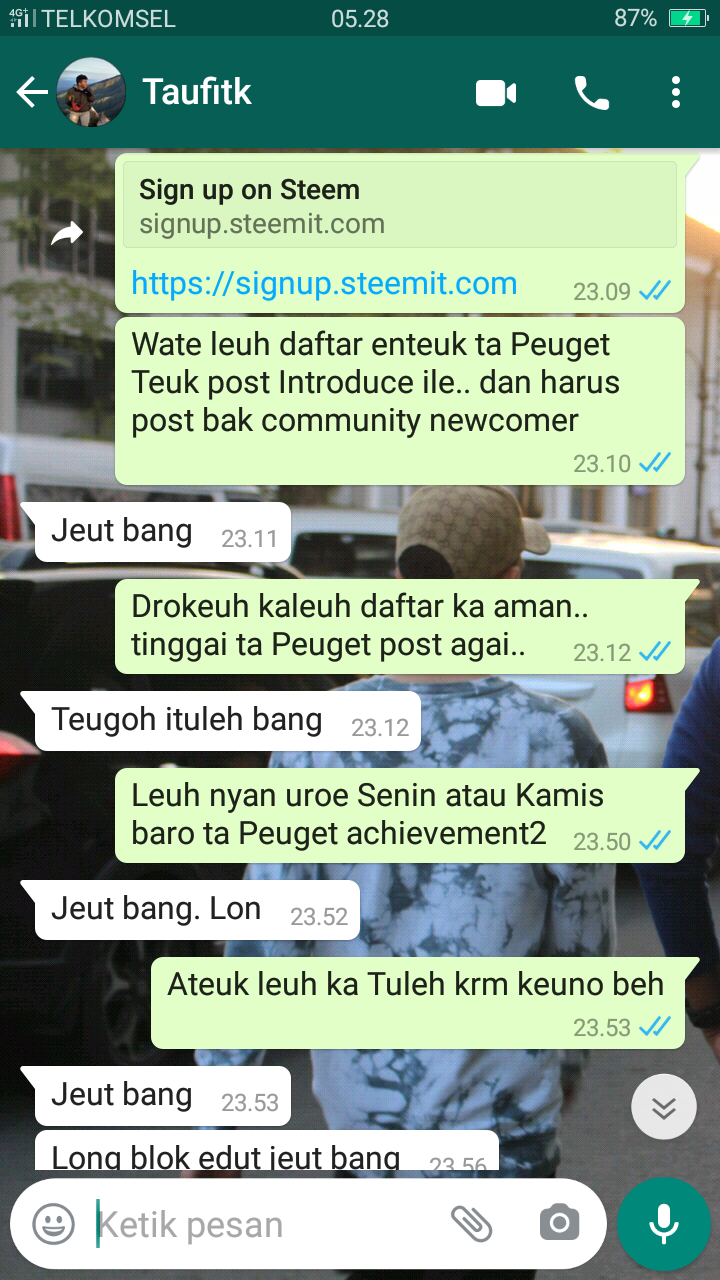720x1280 pixels.
Task: Attach a file with the paperclip
Action: tap(472, 1223)
